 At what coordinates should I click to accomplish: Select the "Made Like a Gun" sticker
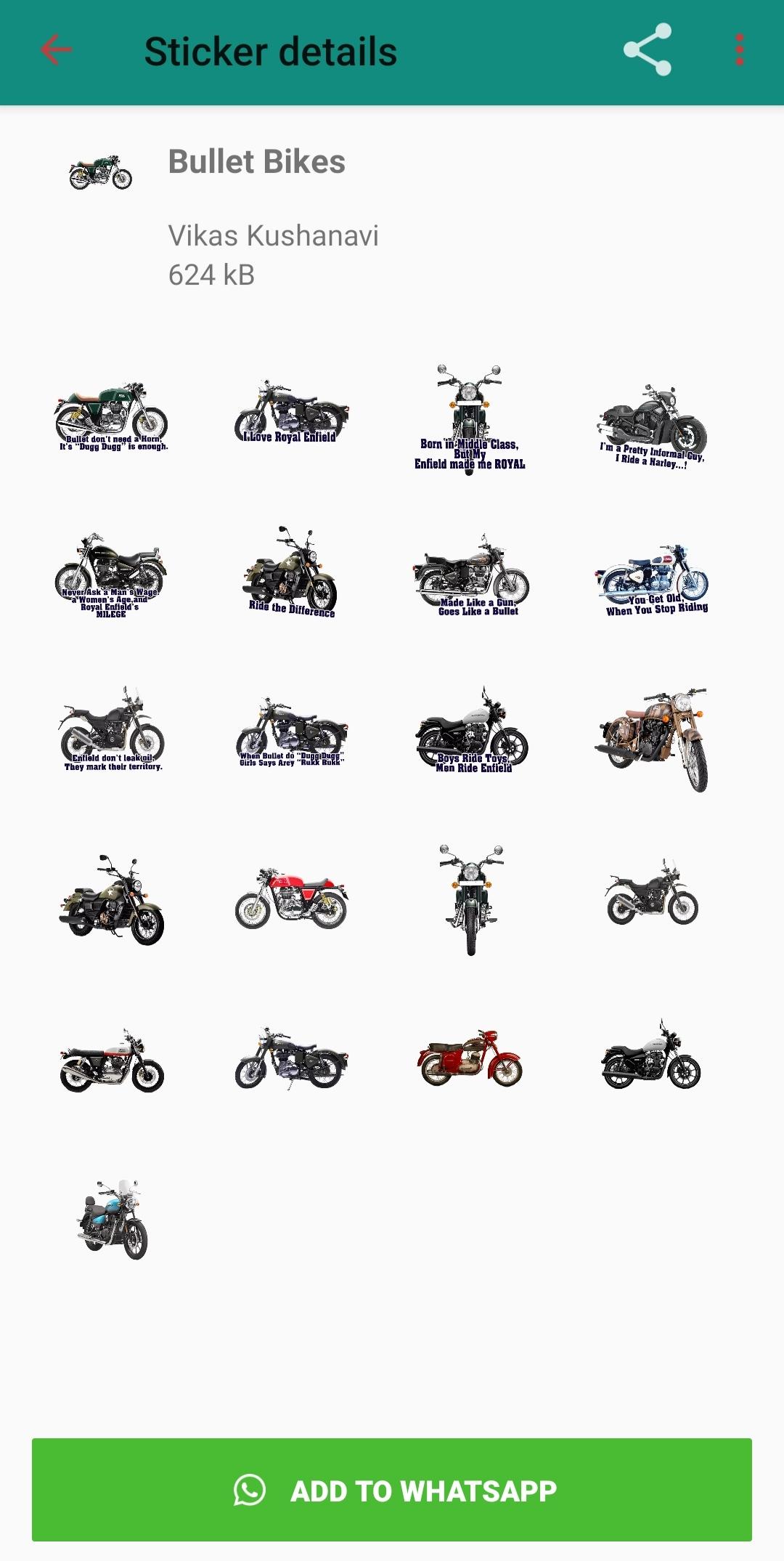[x=471, y=575]
